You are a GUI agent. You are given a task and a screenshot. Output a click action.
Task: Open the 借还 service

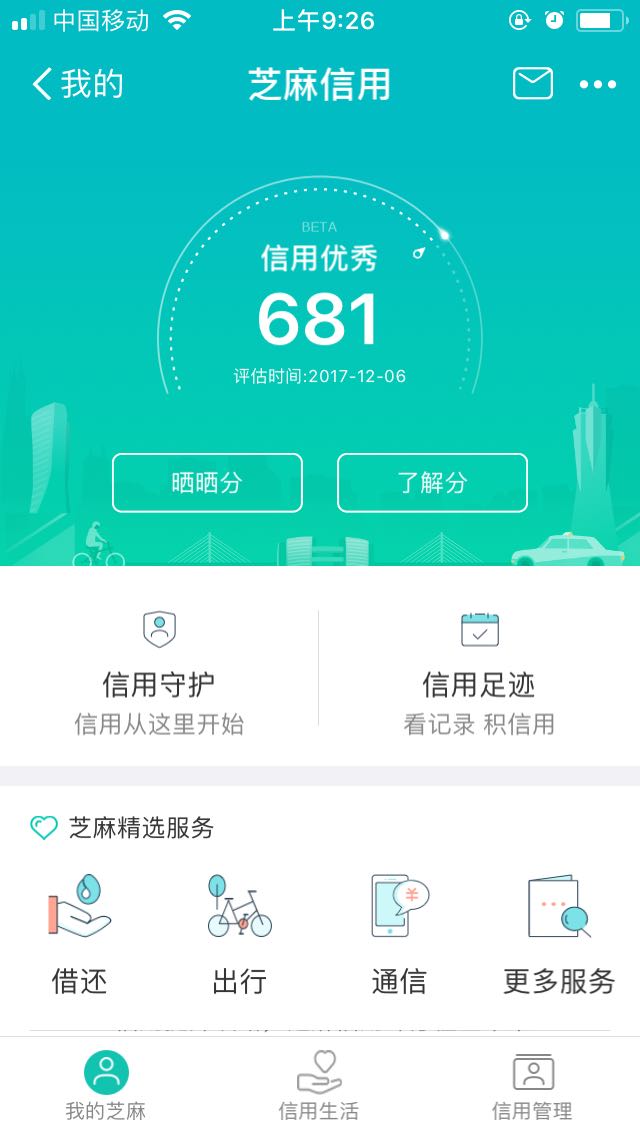pos(80,934)
